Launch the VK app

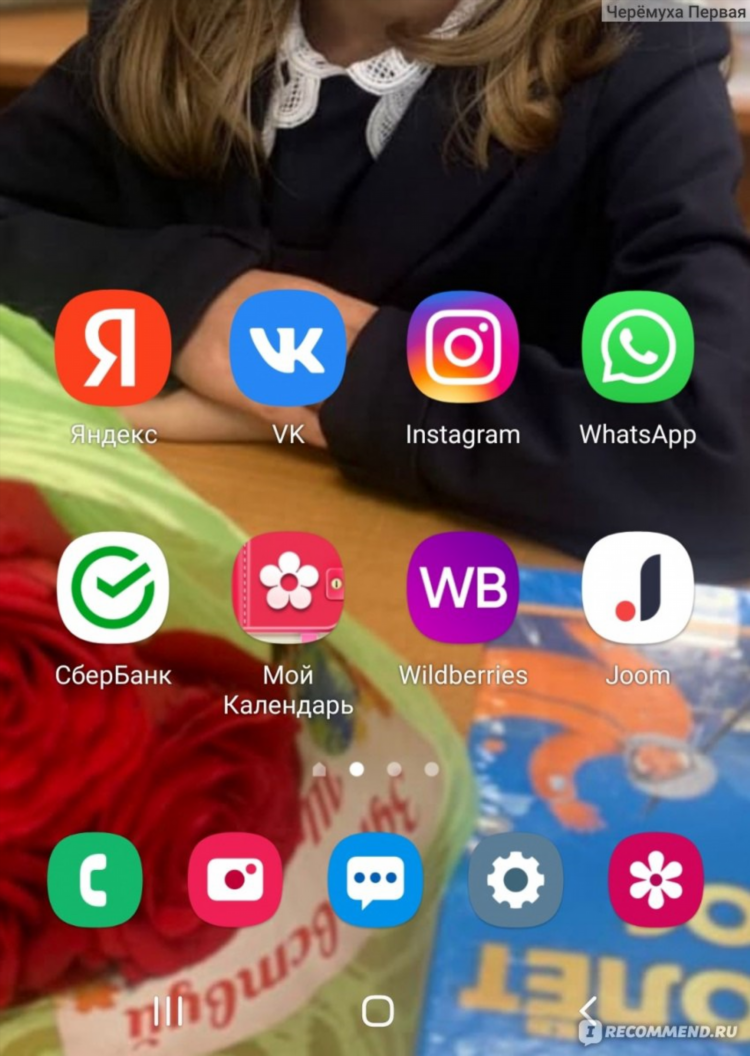[x=287, y=348]
